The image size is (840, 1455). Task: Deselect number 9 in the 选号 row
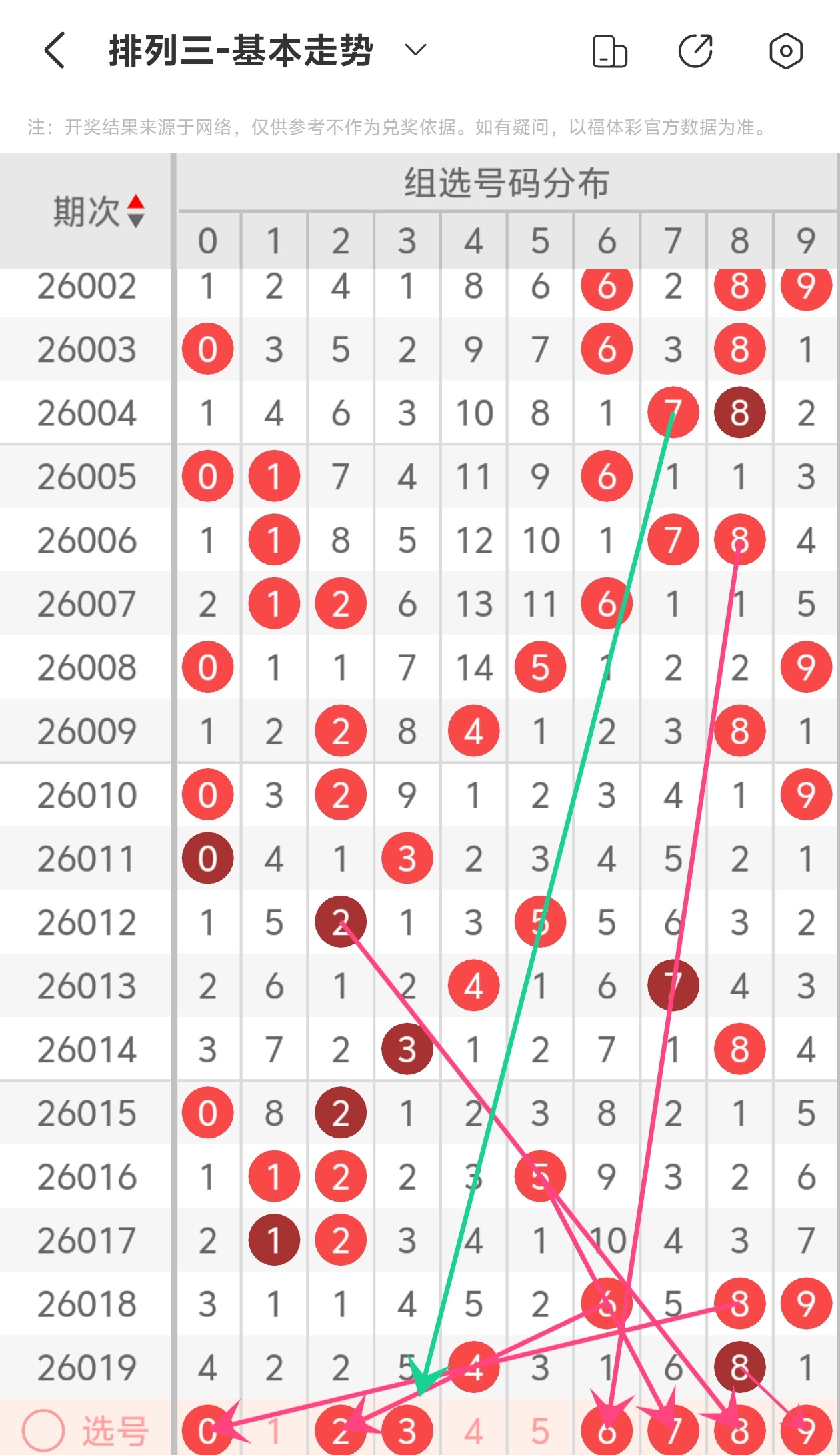(806, 1430)
